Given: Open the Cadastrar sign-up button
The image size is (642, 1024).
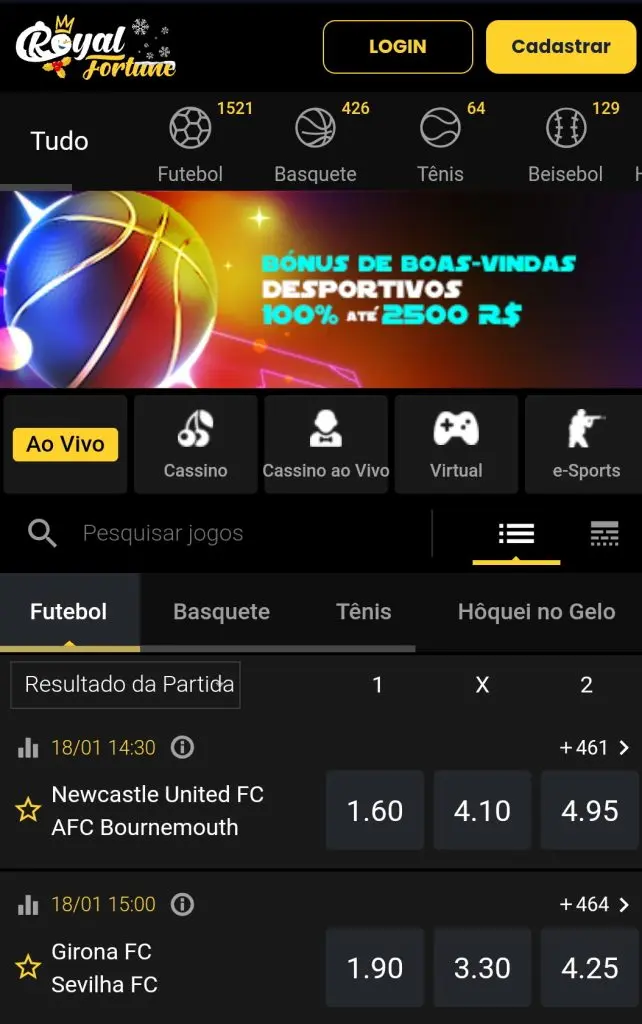Looking at the screenshot, I should (560, 47).
